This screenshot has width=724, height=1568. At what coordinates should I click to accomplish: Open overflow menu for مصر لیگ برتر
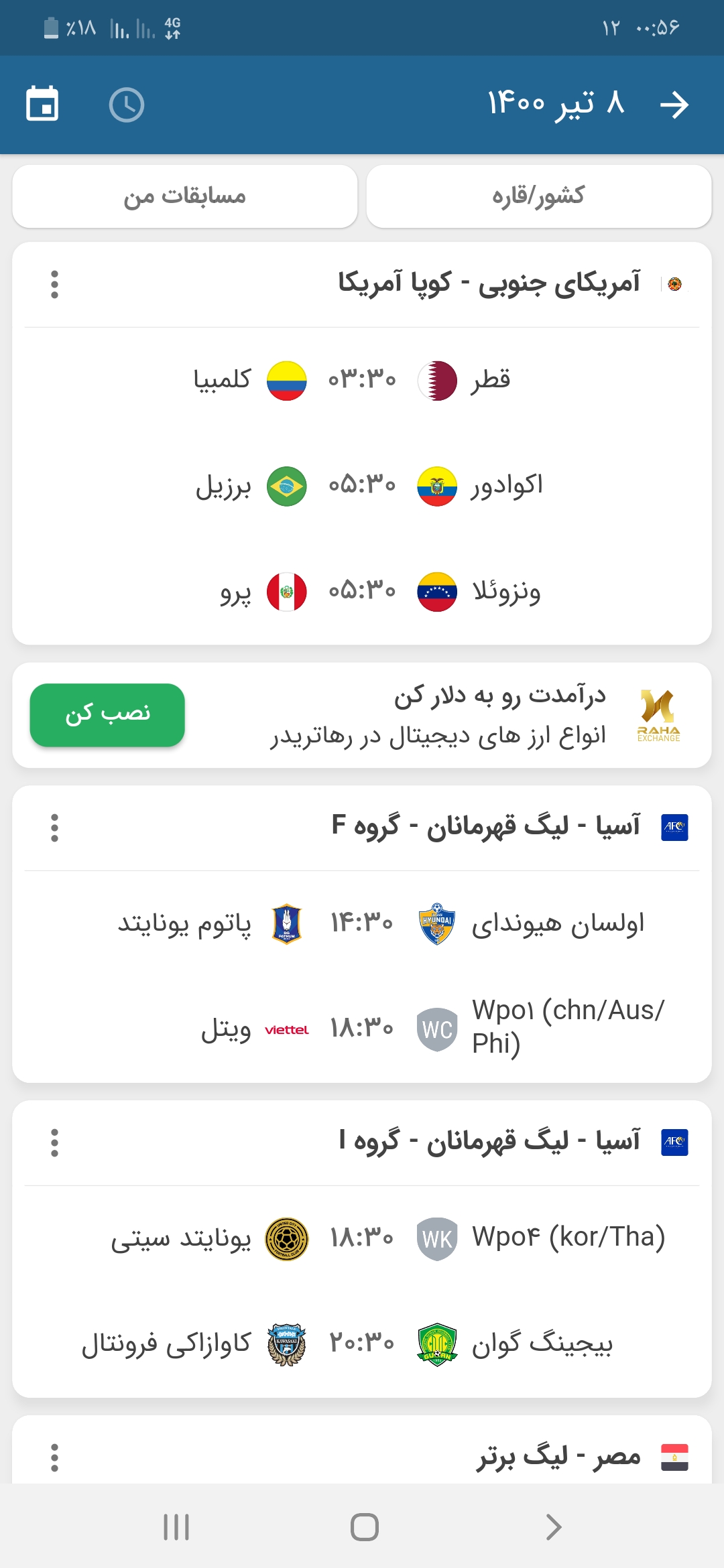click(55, 1458)
